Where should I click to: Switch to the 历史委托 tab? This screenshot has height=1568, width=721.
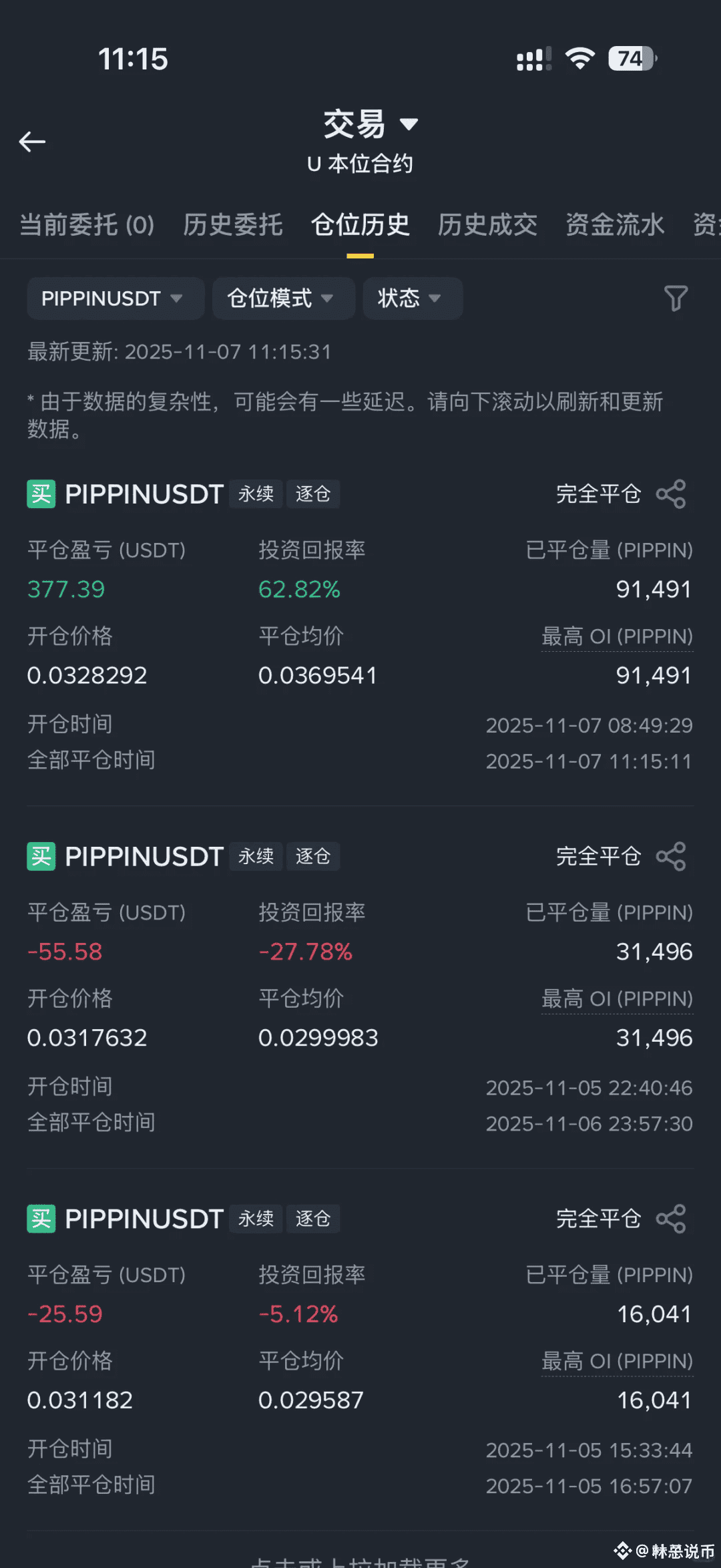(233, 225)
